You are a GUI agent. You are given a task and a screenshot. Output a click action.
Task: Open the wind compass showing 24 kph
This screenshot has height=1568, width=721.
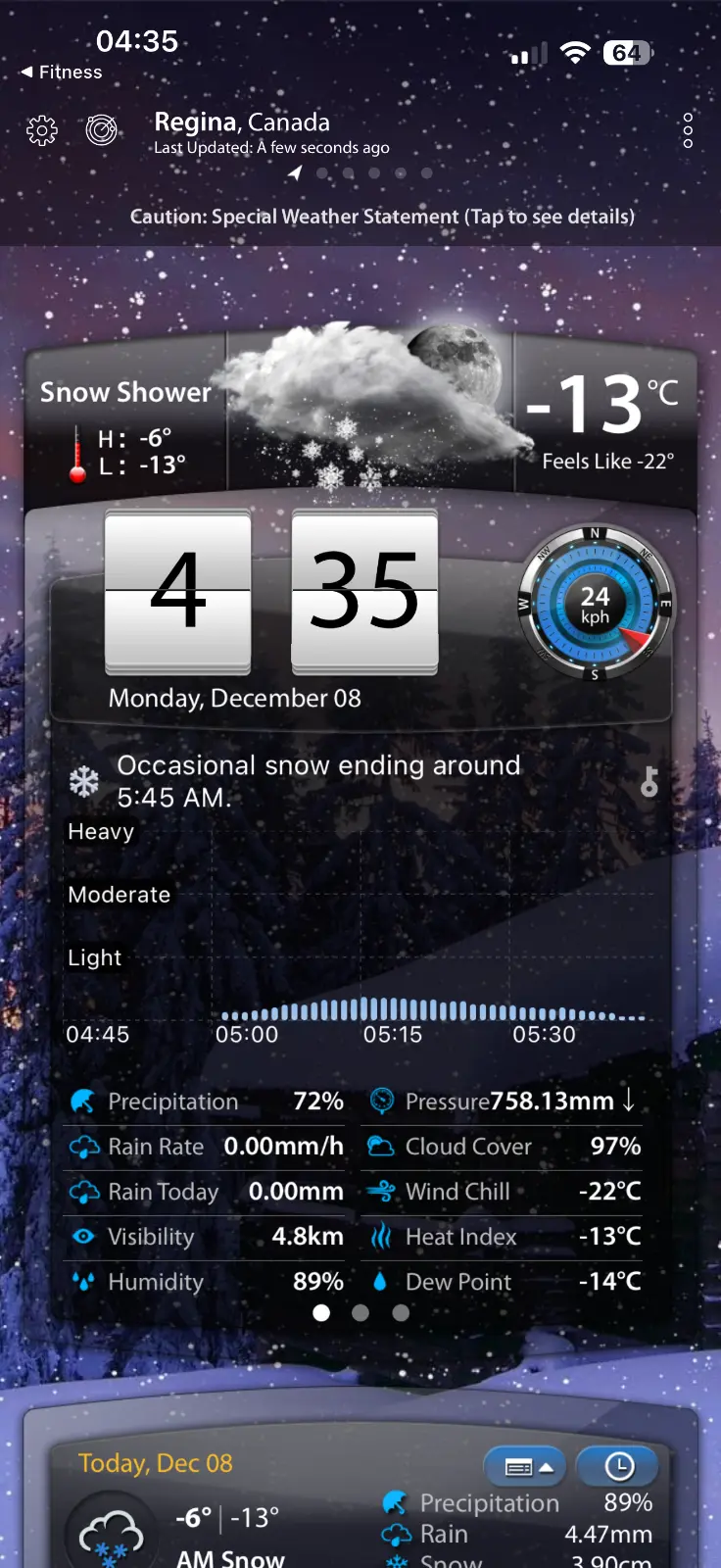595,604
